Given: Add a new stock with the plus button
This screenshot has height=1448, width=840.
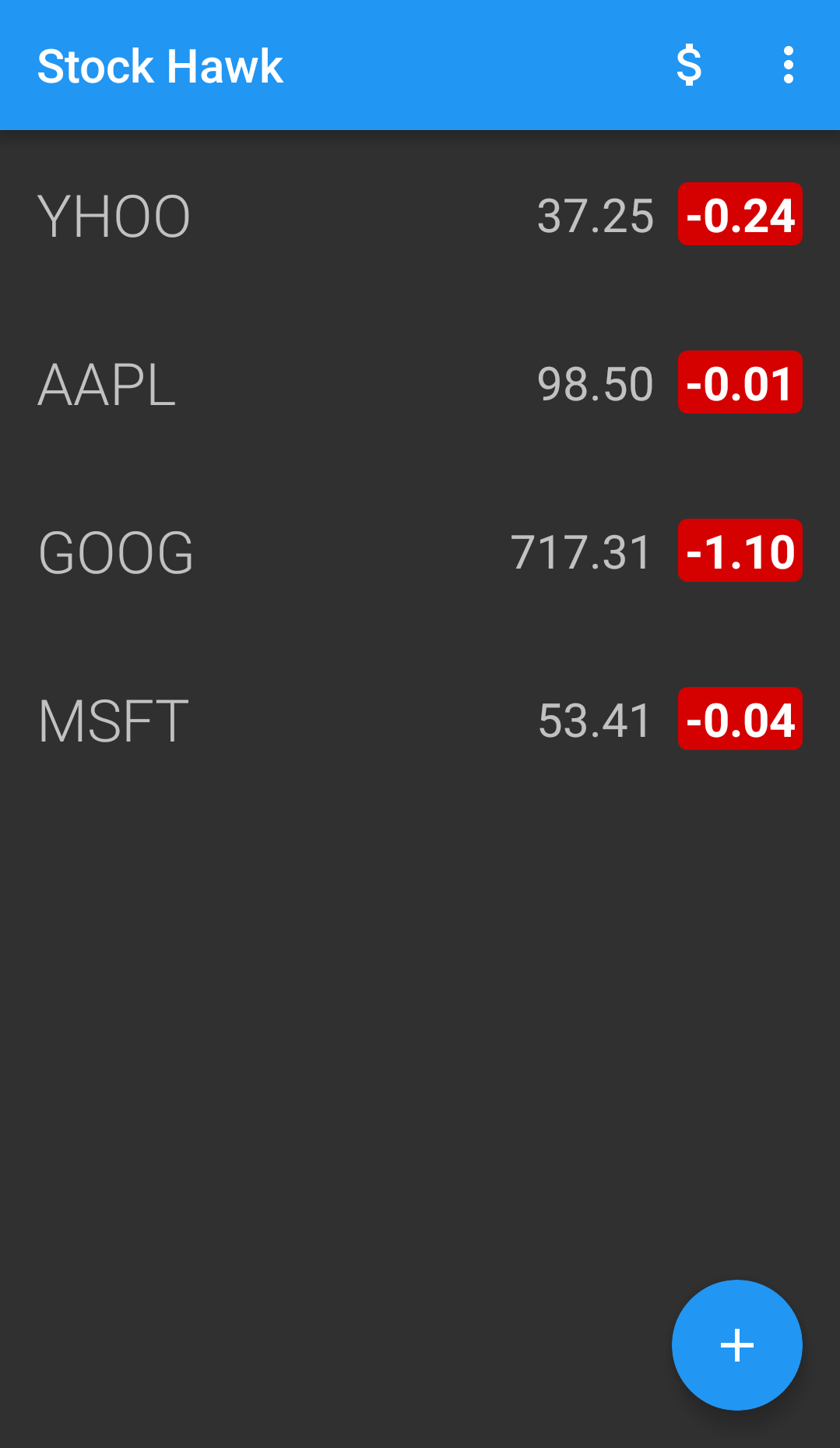Looking at the screenshot, I should click(x=736, y=1344).
